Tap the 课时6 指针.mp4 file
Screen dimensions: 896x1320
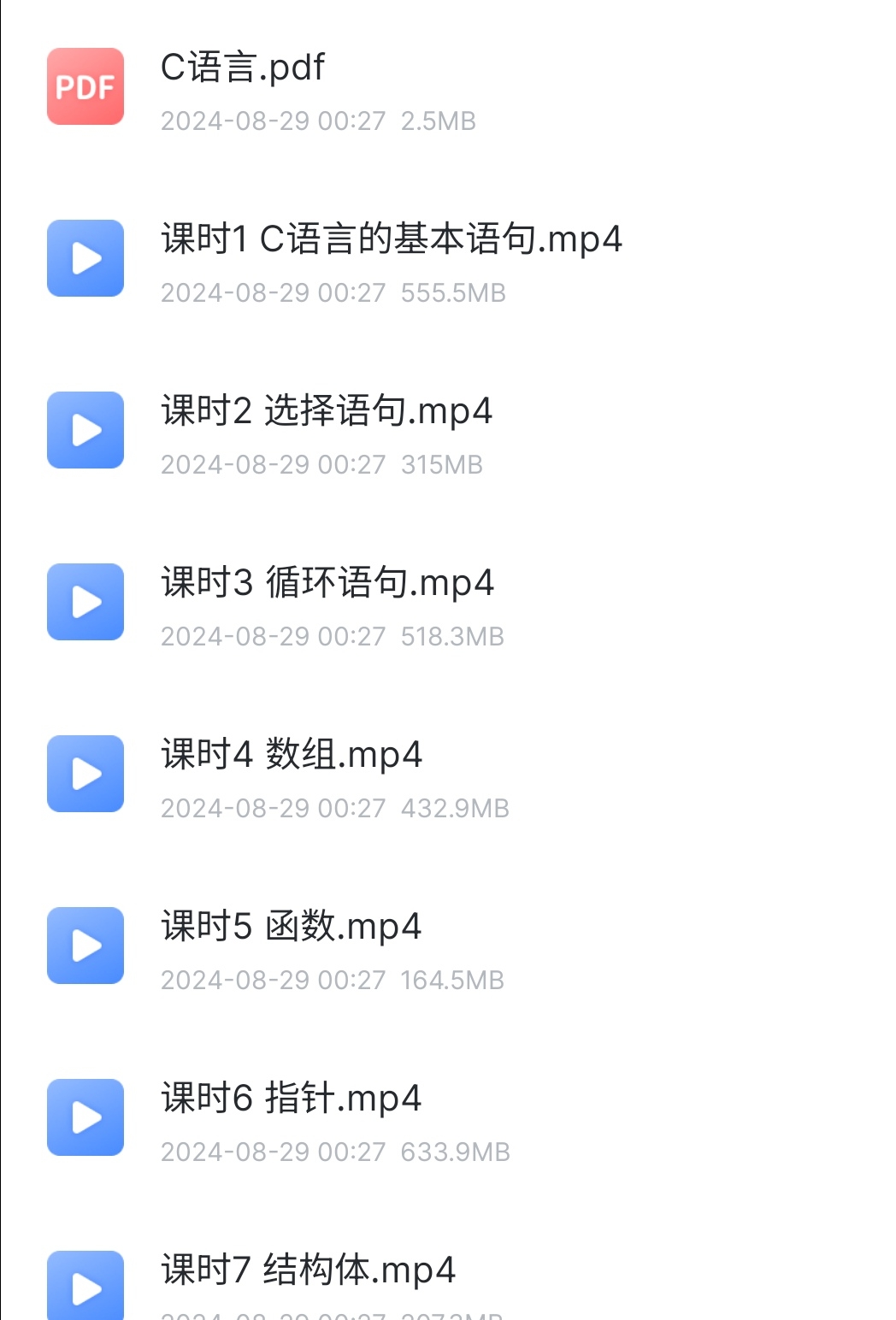[291, 1099]
